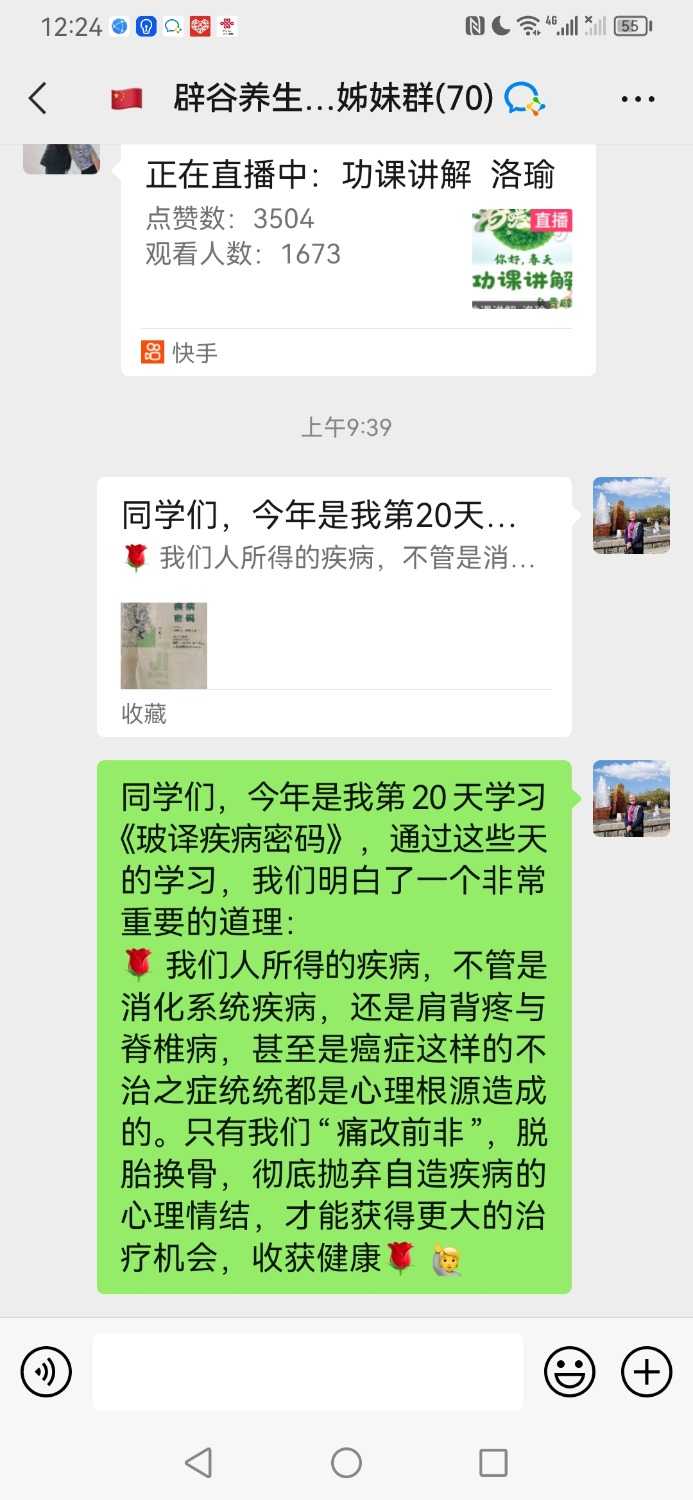
Task: Open the plus attachment menu
Action: (x=646, y=1371)
